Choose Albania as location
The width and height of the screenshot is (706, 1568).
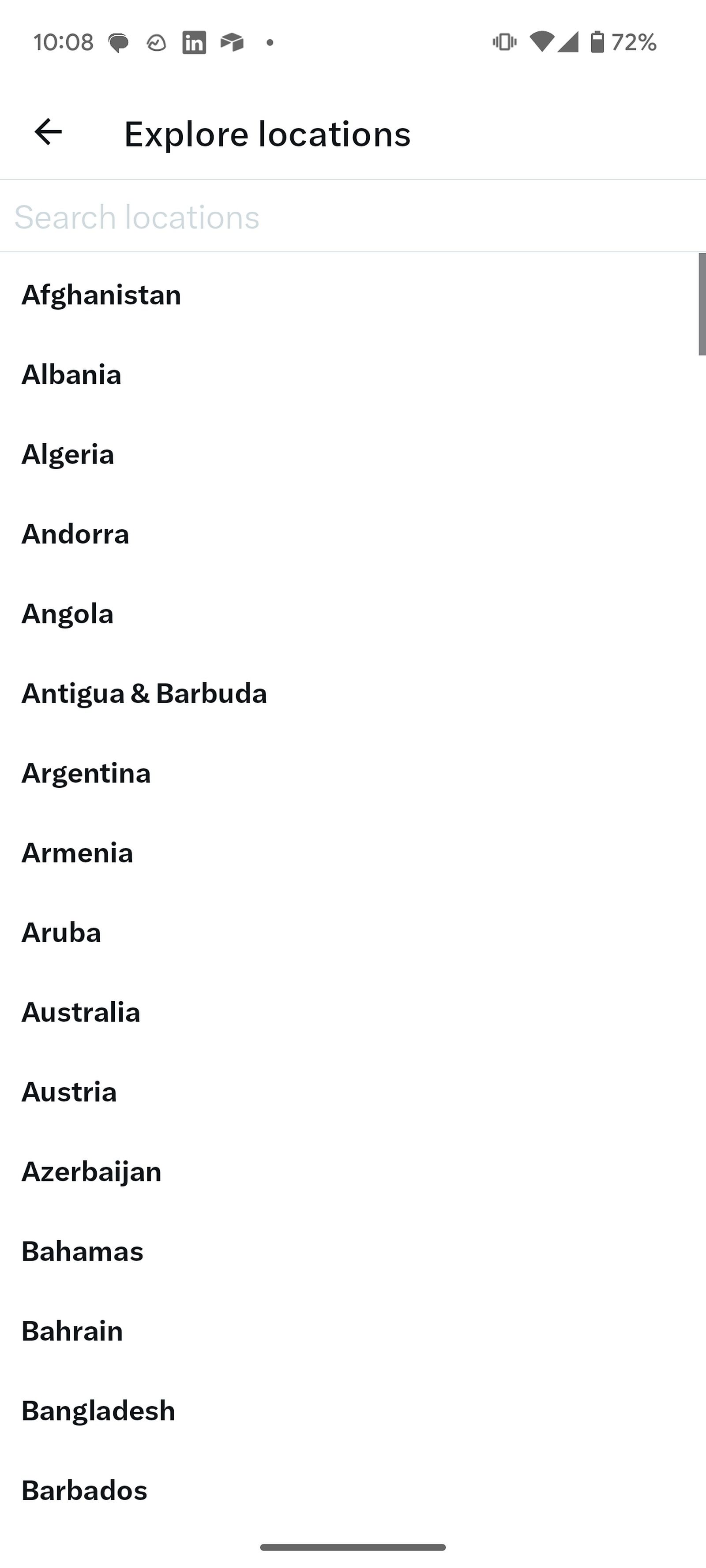[71, 375]
